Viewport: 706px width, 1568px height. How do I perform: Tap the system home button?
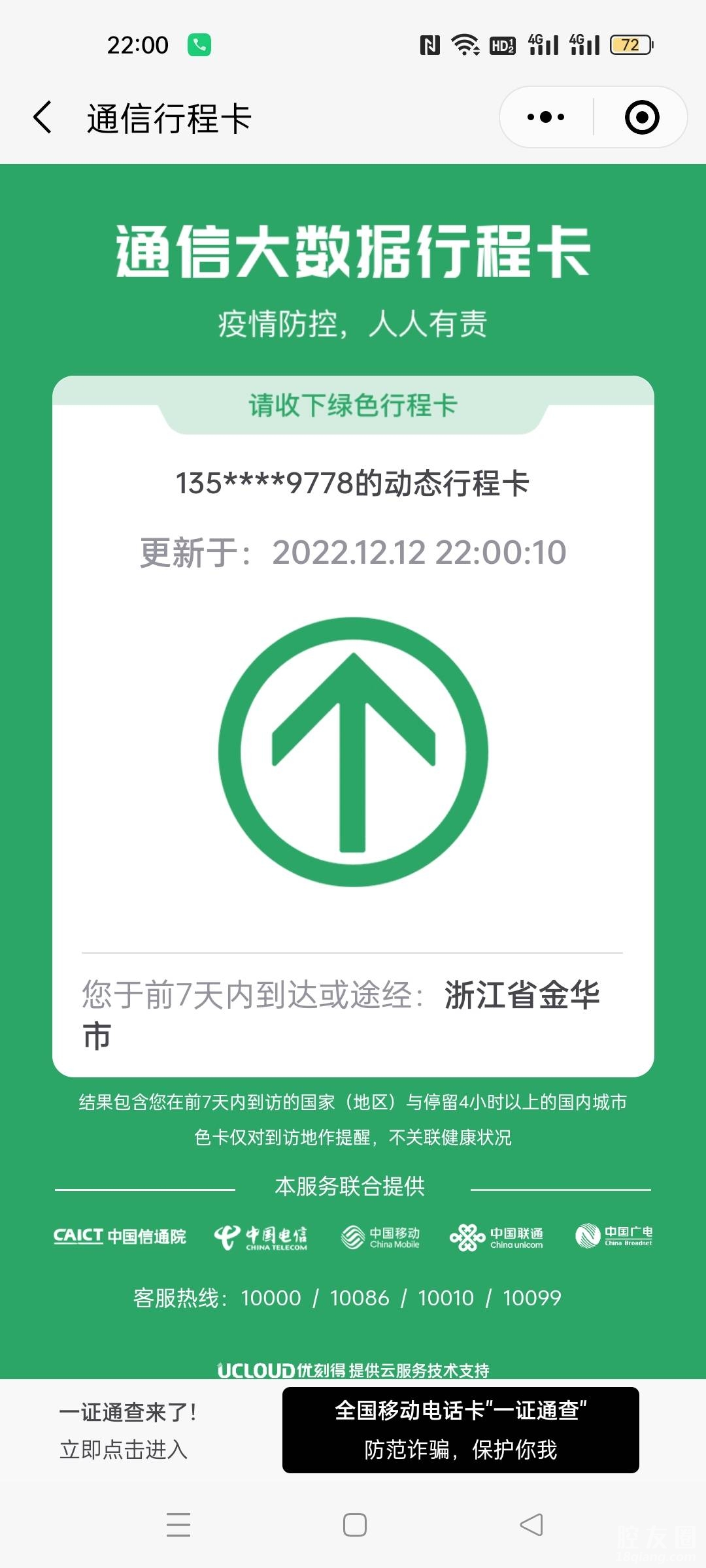tap(354, 1525)
